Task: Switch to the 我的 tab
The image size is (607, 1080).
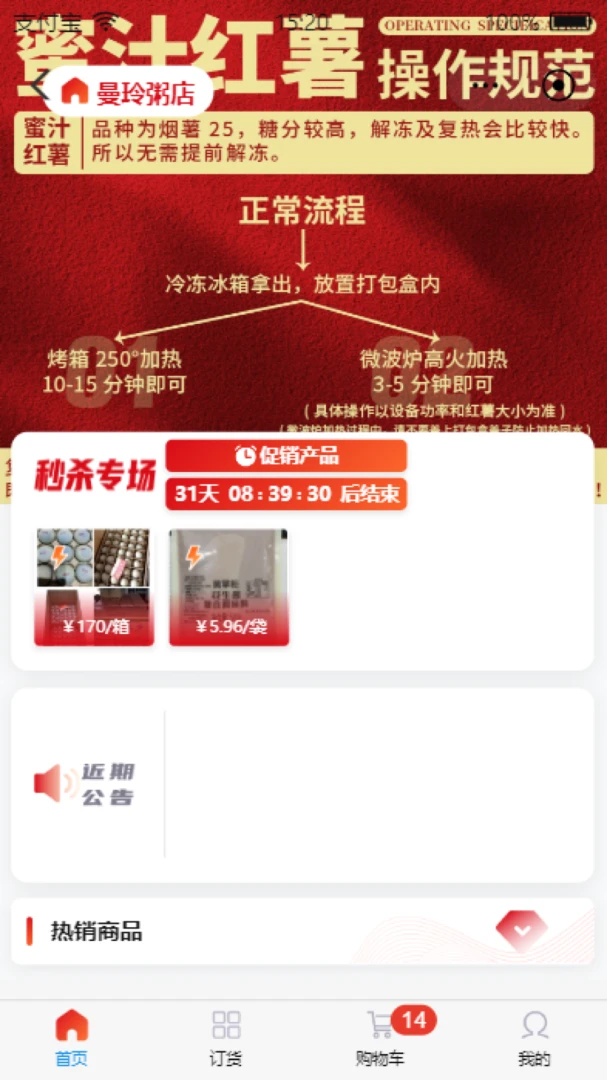Action: 534,1039
